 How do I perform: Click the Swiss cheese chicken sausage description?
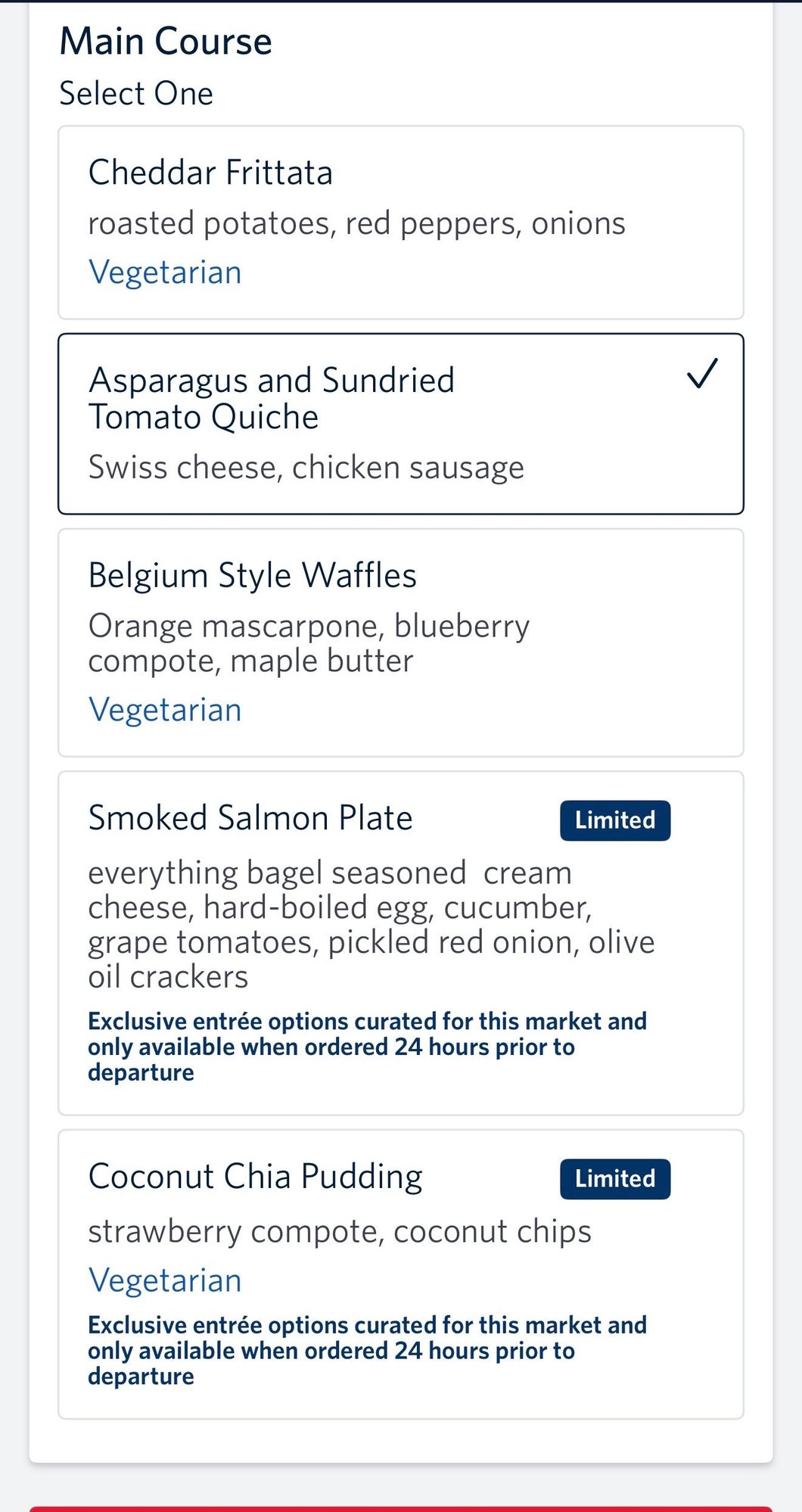306,467
